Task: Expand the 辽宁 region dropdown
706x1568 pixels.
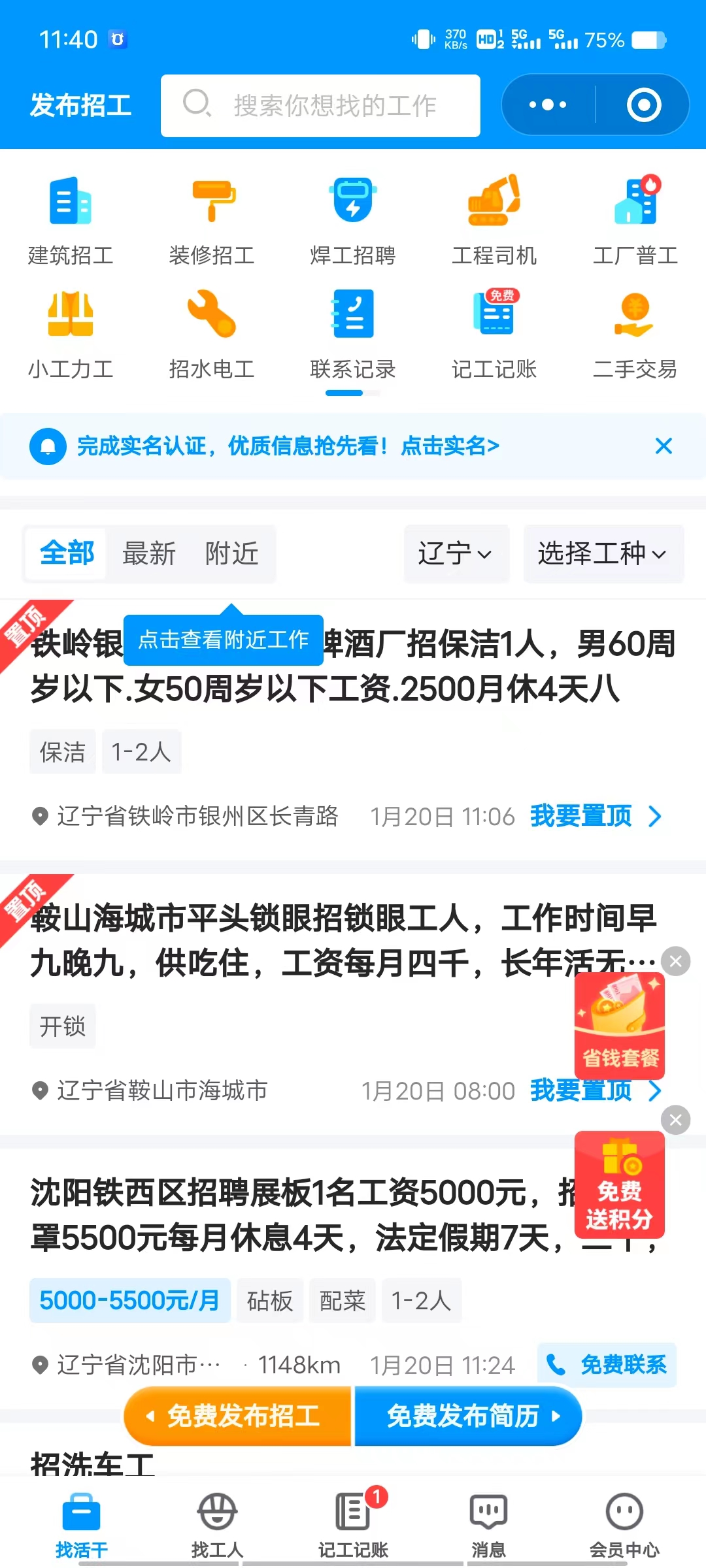Action: tap(456, 554)
